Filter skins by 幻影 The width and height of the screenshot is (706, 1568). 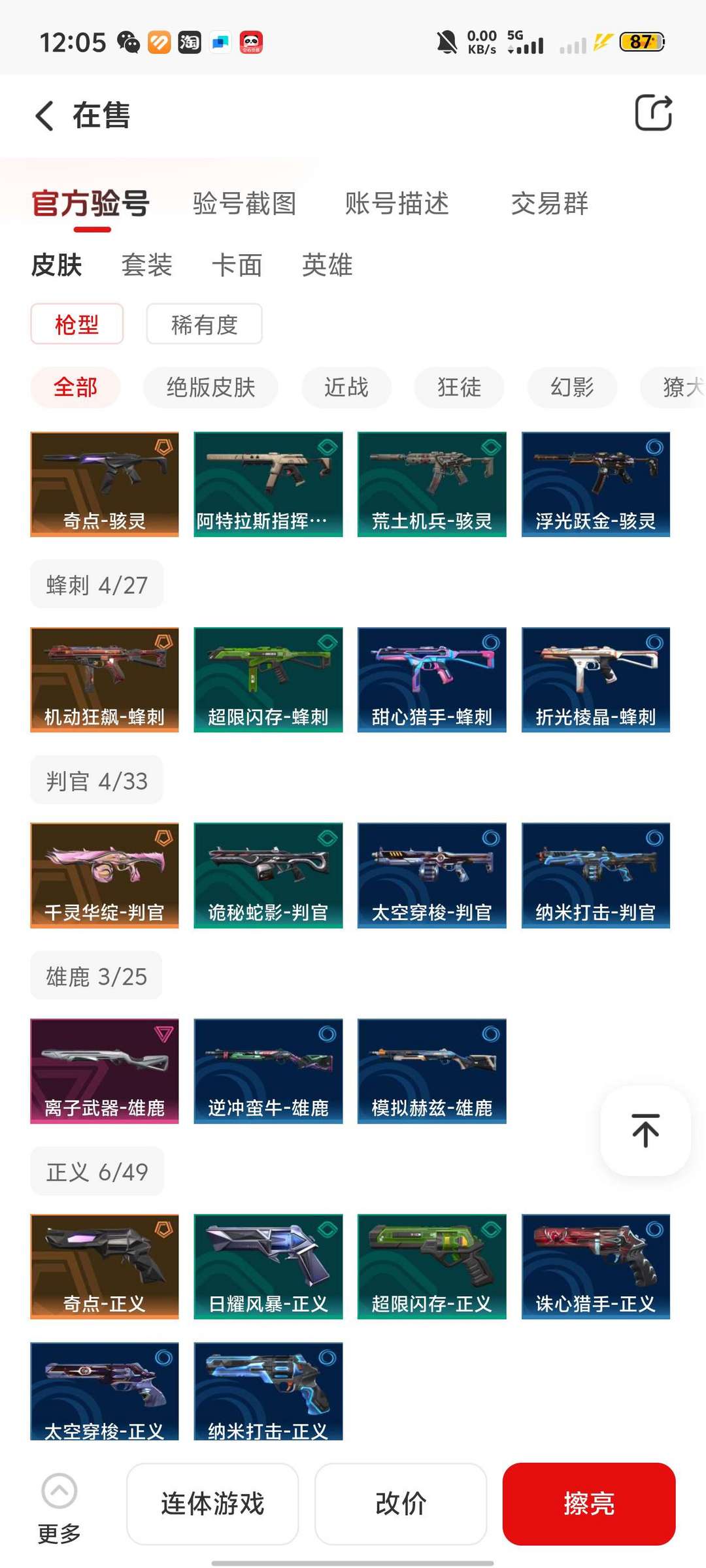[x=572, y=387]
